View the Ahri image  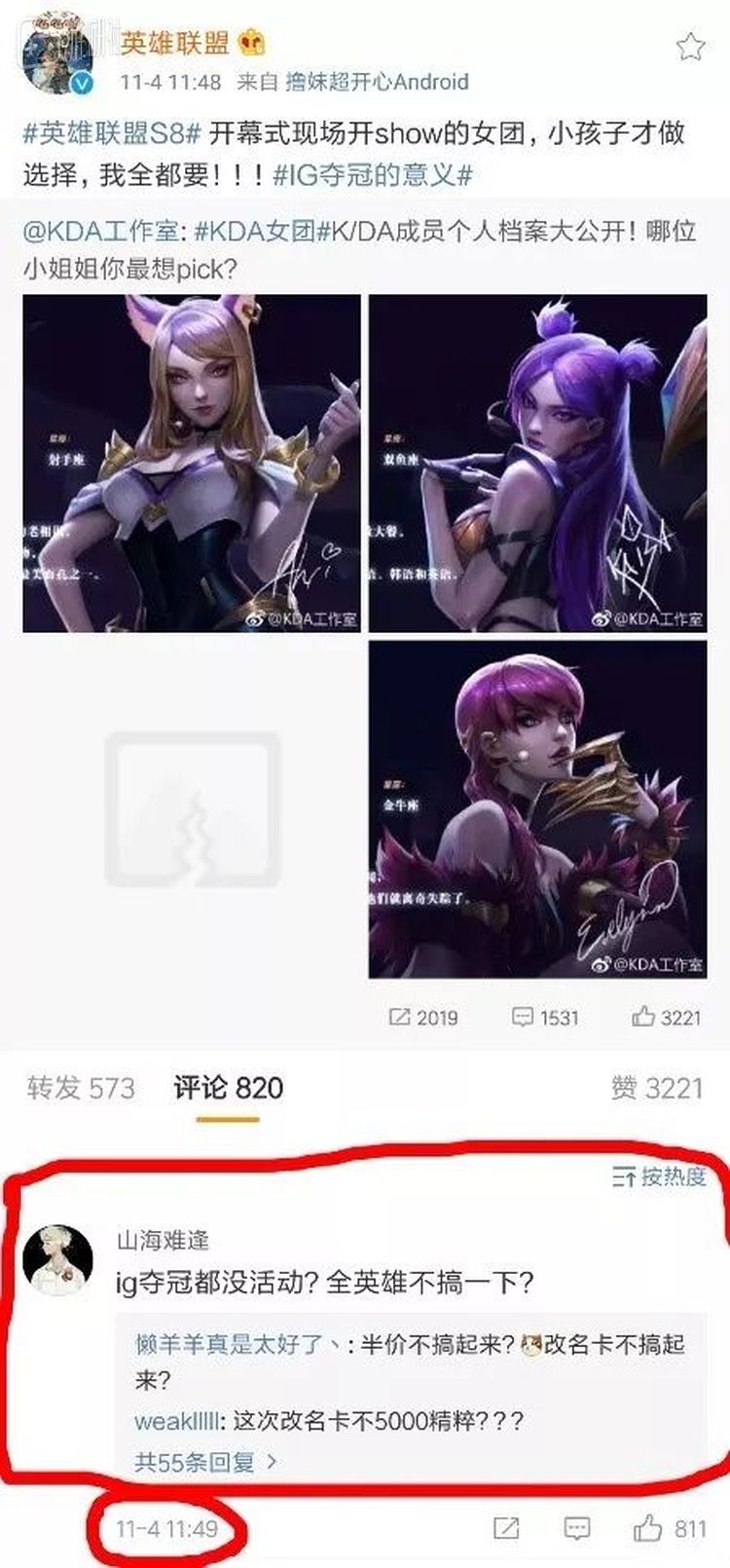pyautogui.click(x=192, y=464)
